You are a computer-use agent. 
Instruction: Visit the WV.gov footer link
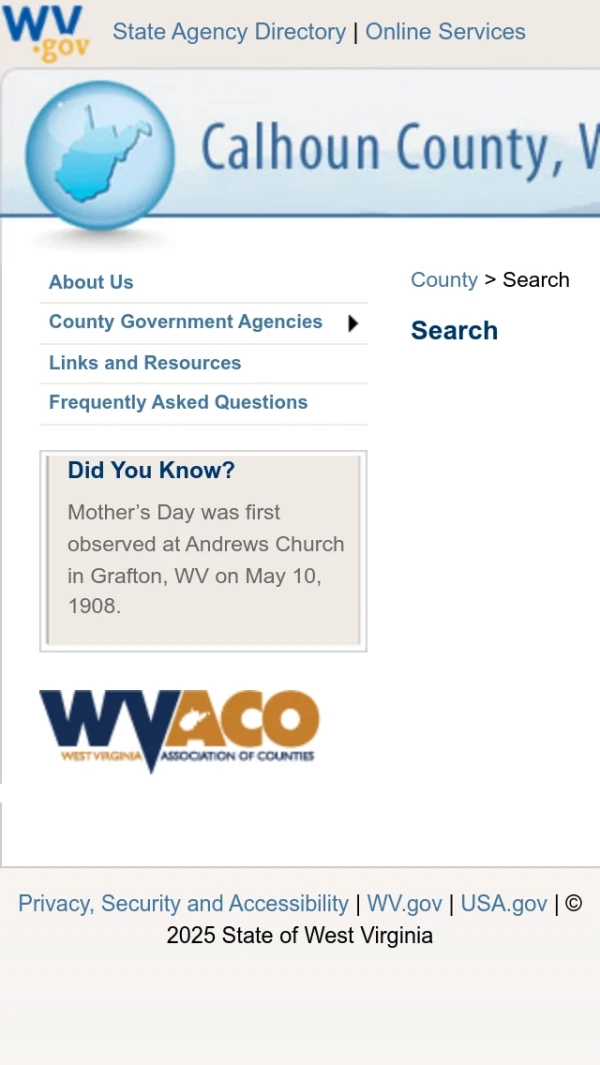coord(404,904)
